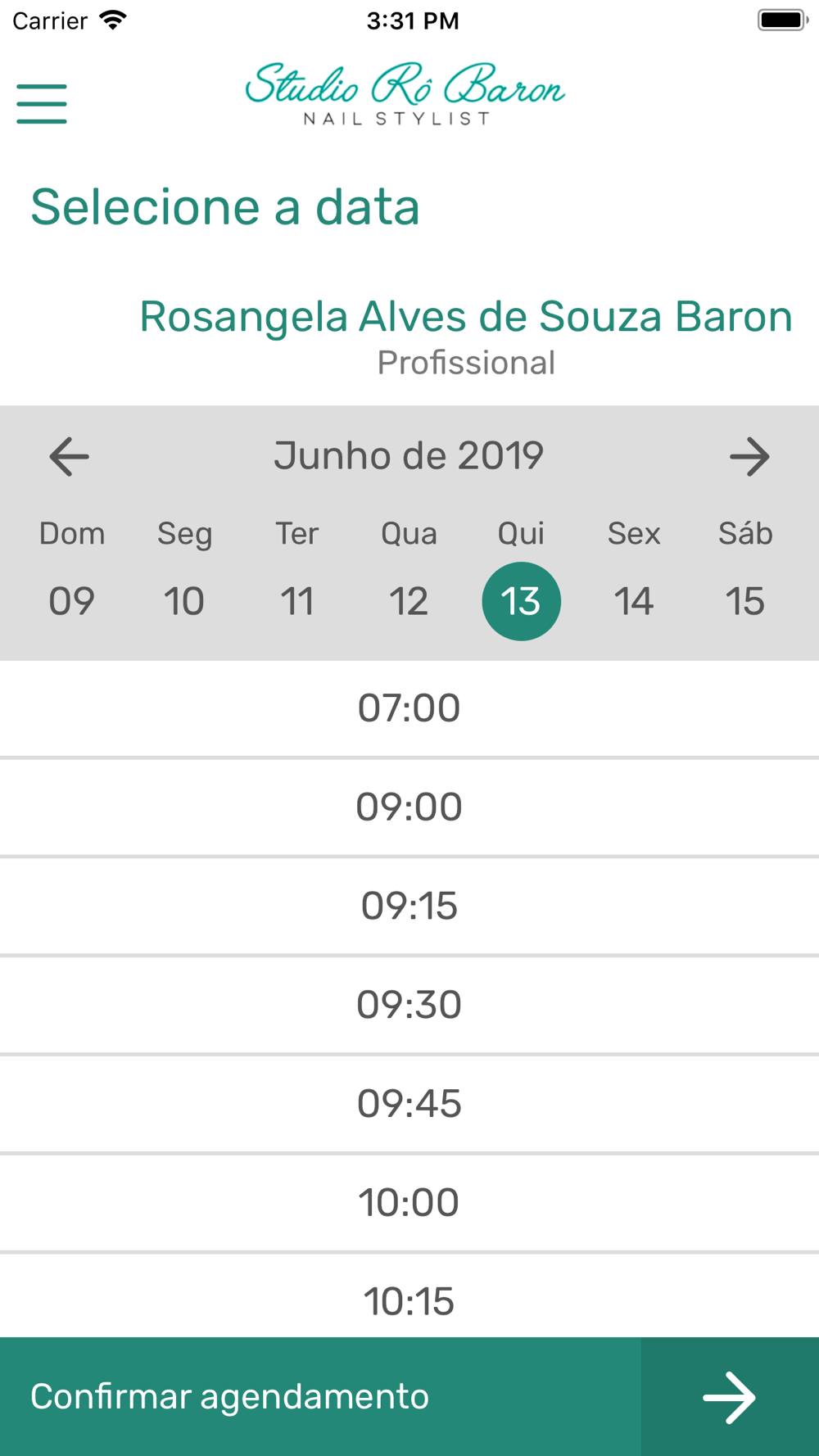
Task: Pick Wednesday the 12
Action: point(409,601)
